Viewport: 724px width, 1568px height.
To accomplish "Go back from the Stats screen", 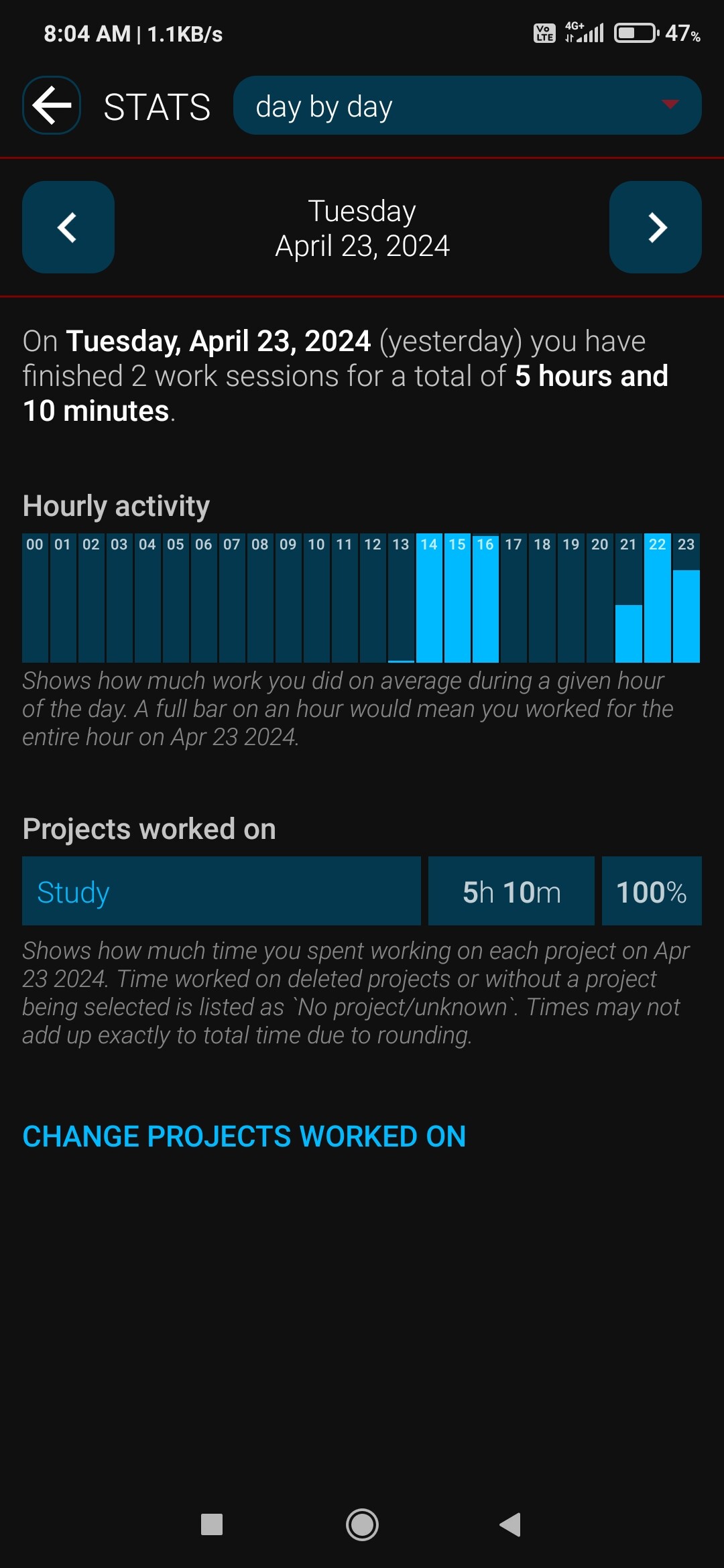I will (52, 105).
